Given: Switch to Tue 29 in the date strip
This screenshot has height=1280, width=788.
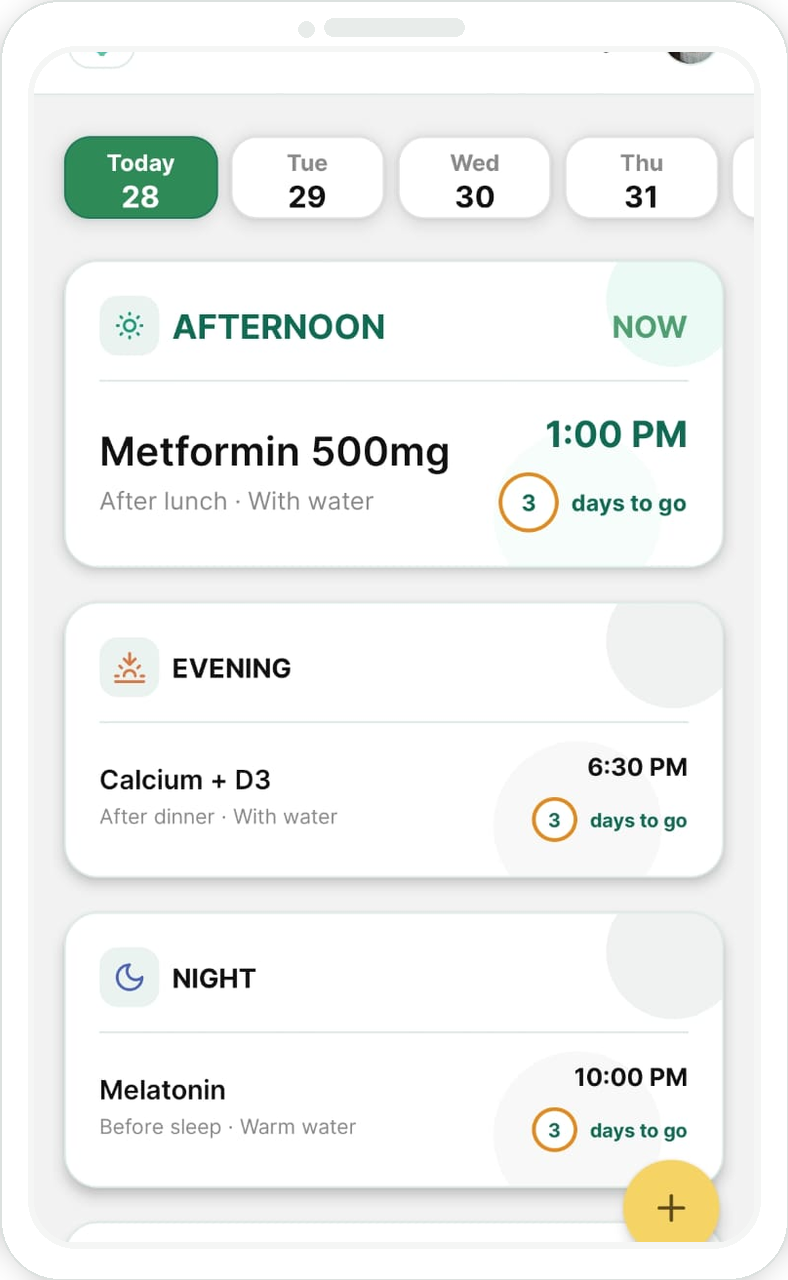Looking at the screenshot, I should [307, 178].
